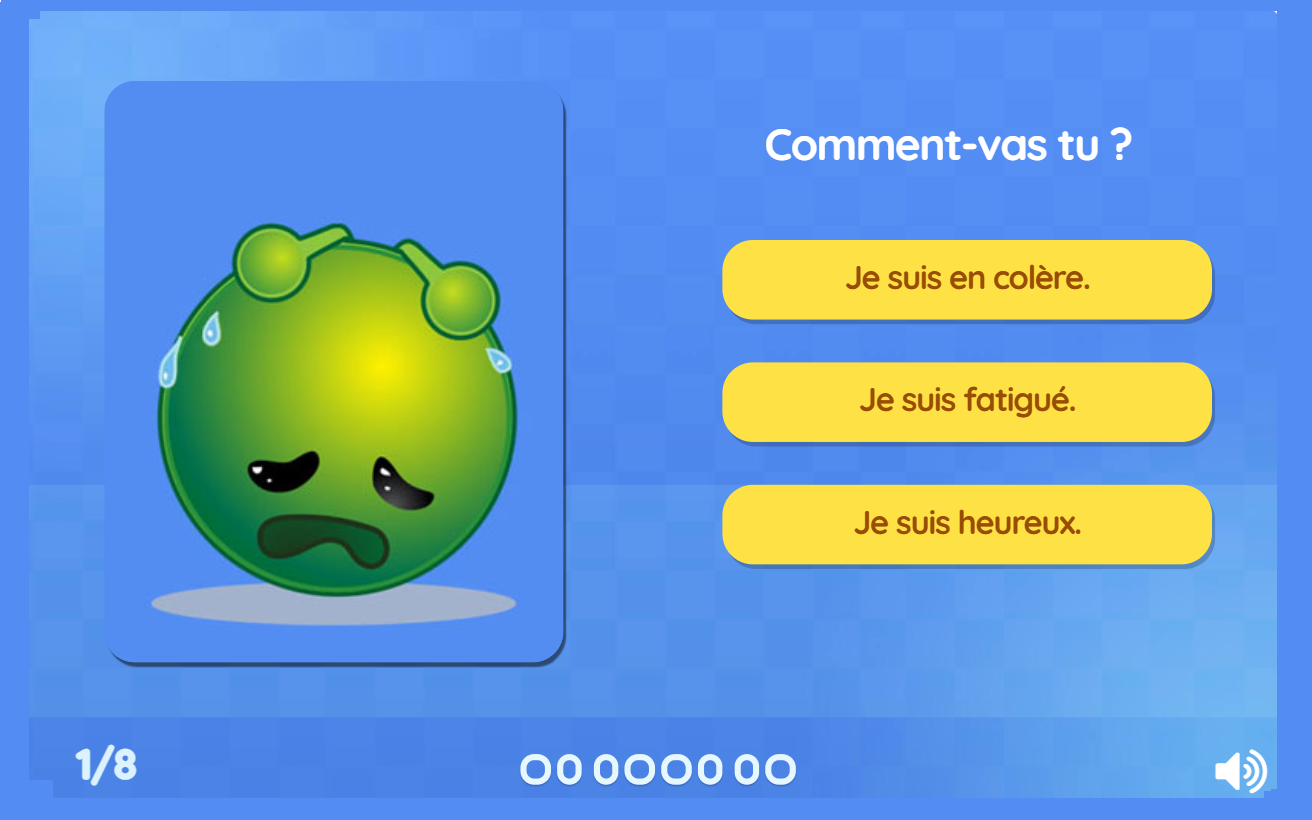The image size is (1312, 820).
Task: Select the answer "Je suis en colère."
Action: click(x=967, y=279)
